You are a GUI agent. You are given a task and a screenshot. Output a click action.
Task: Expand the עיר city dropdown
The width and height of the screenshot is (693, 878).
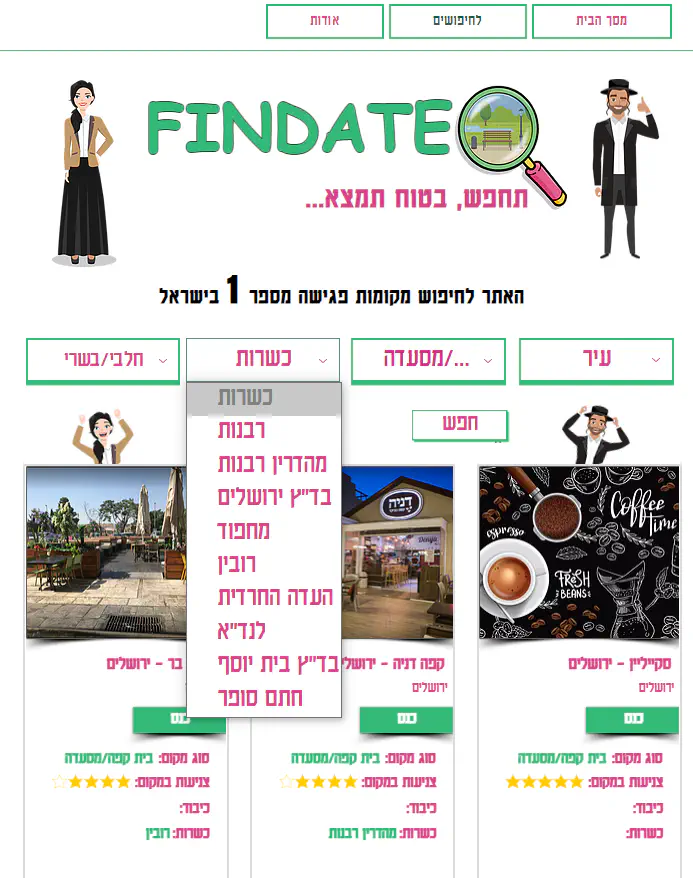point(596,359)
